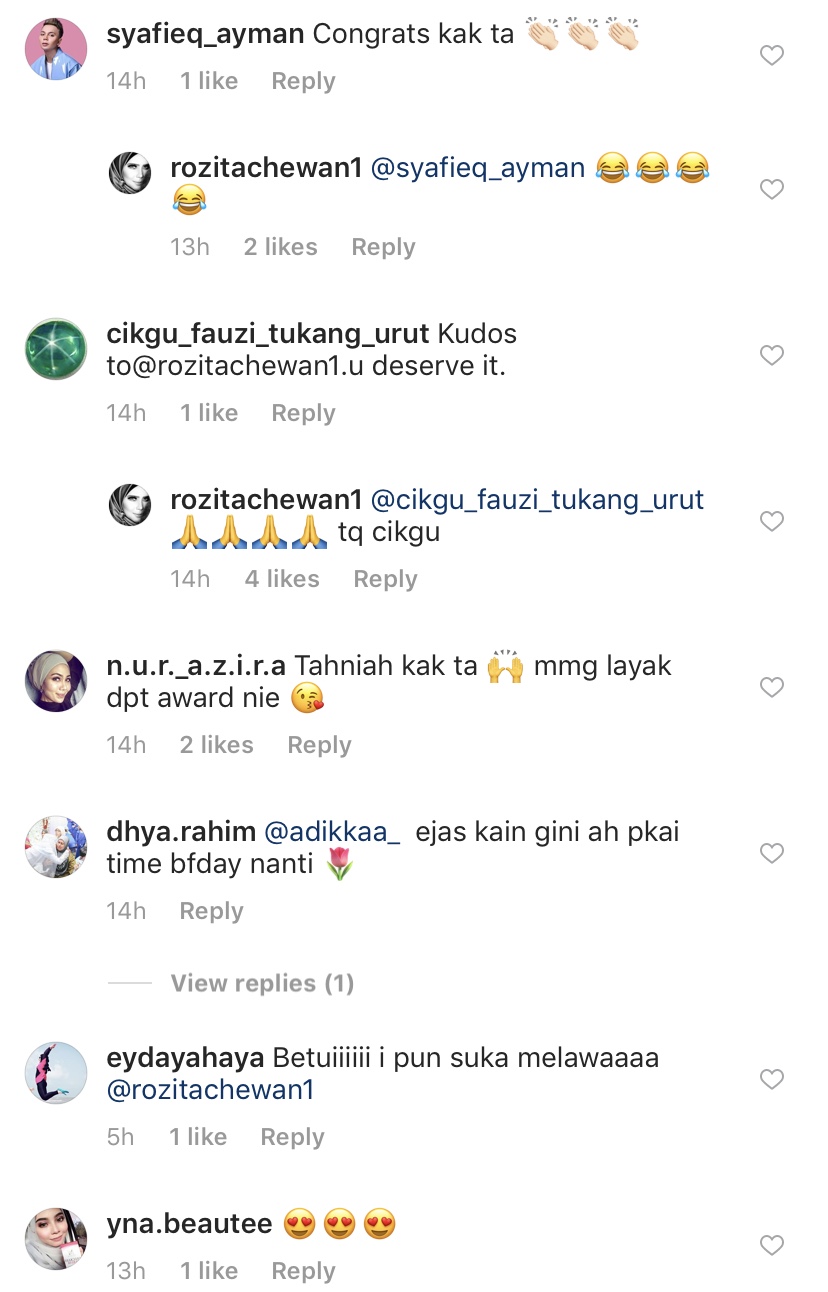The height and width of the screenshot is (1292, 828).
Task: Like syafieq_ayman's Congrats comment
Action: pos(771,56)
